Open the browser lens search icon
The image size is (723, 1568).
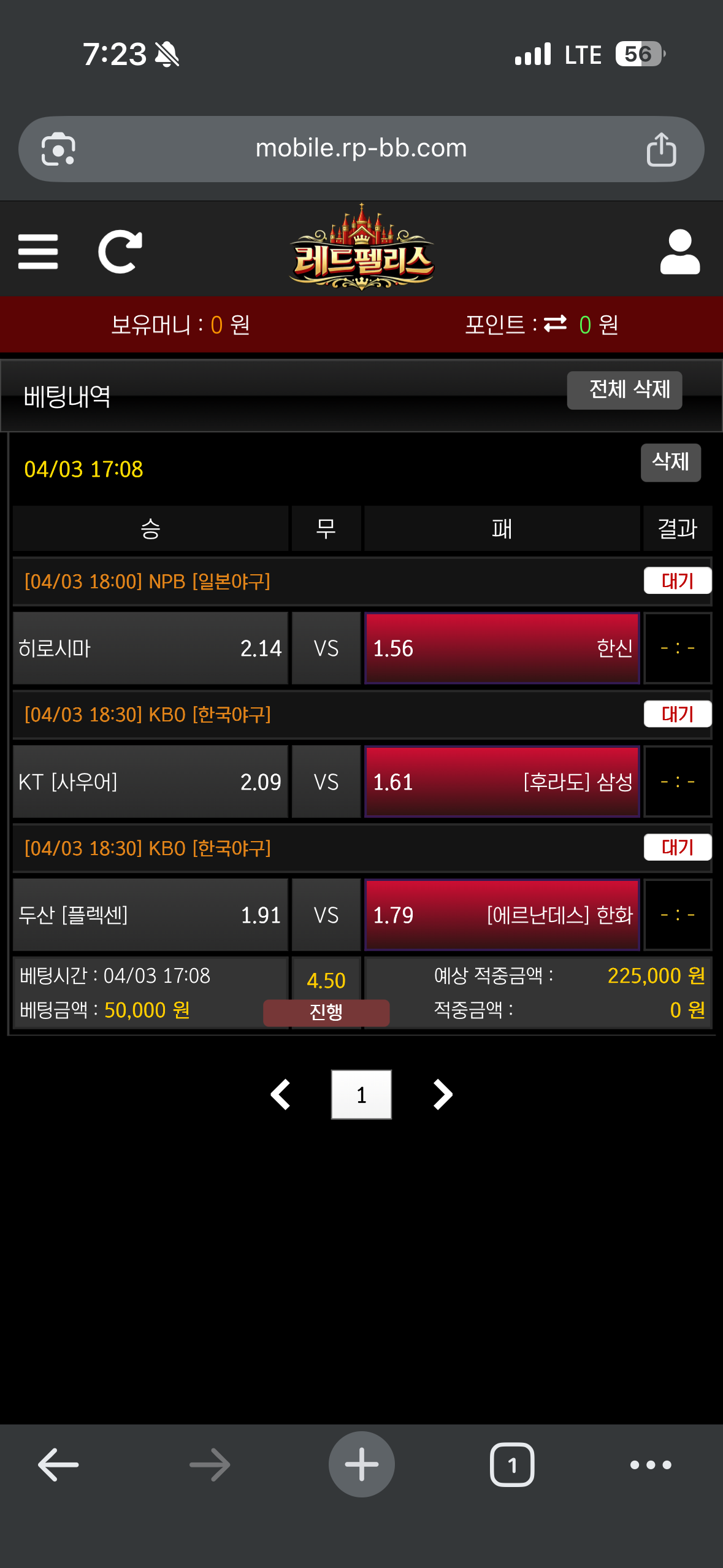click(x=58, y=149)
